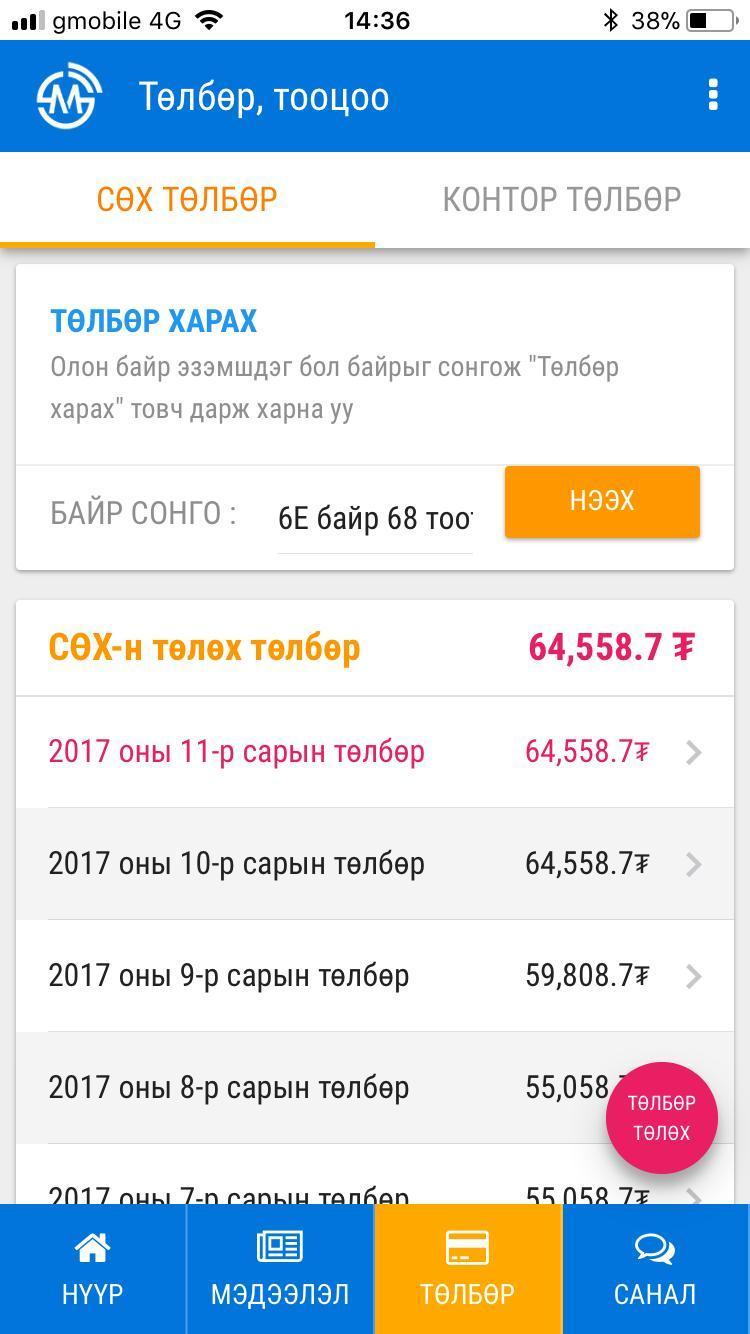Open 2017 оны 11-р сарын төлбөр

click(375, 752)
